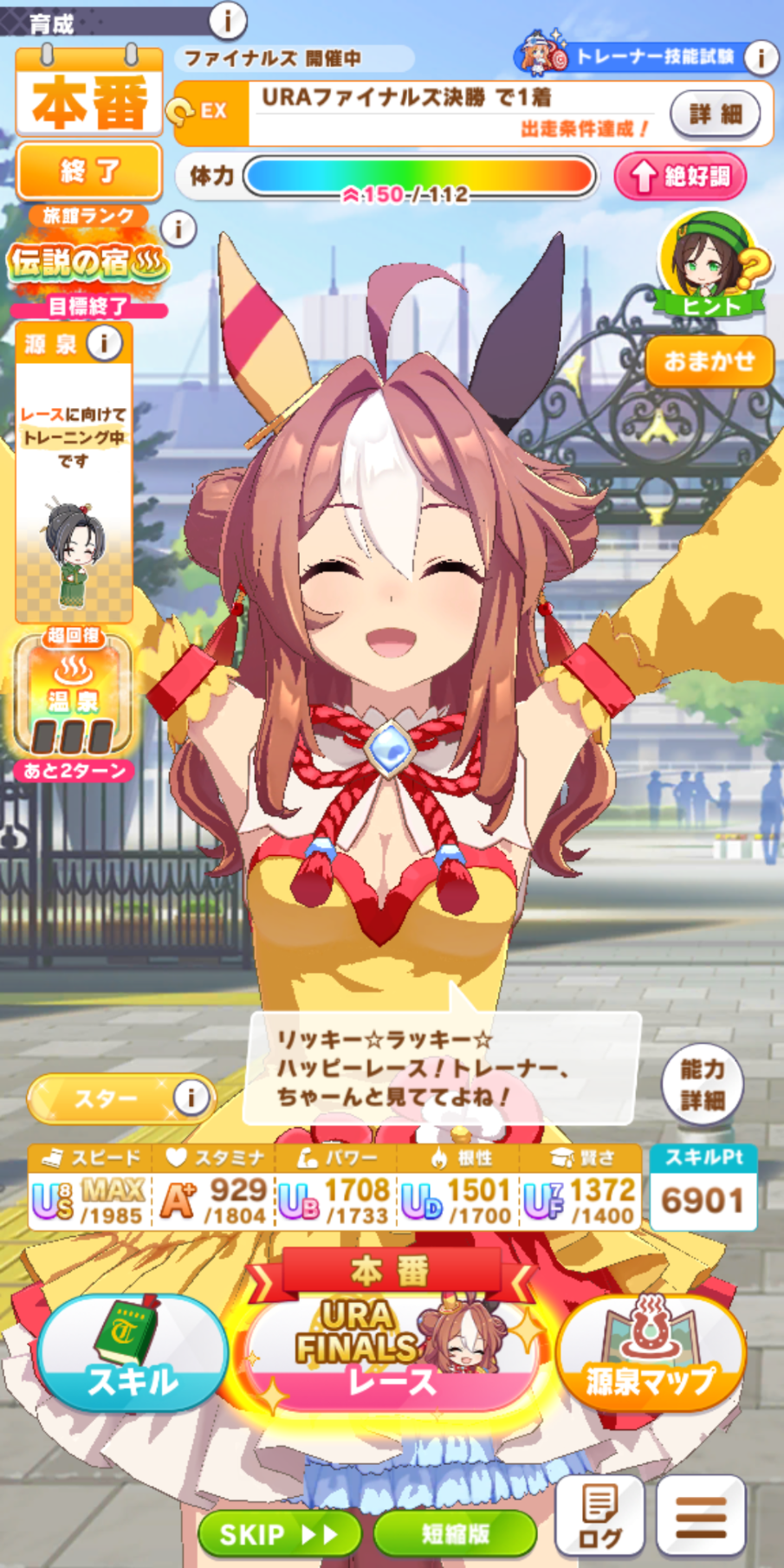Open the 旅館ランク info icon
Viewport: 784px width, 1568px height.
point(178,229)
